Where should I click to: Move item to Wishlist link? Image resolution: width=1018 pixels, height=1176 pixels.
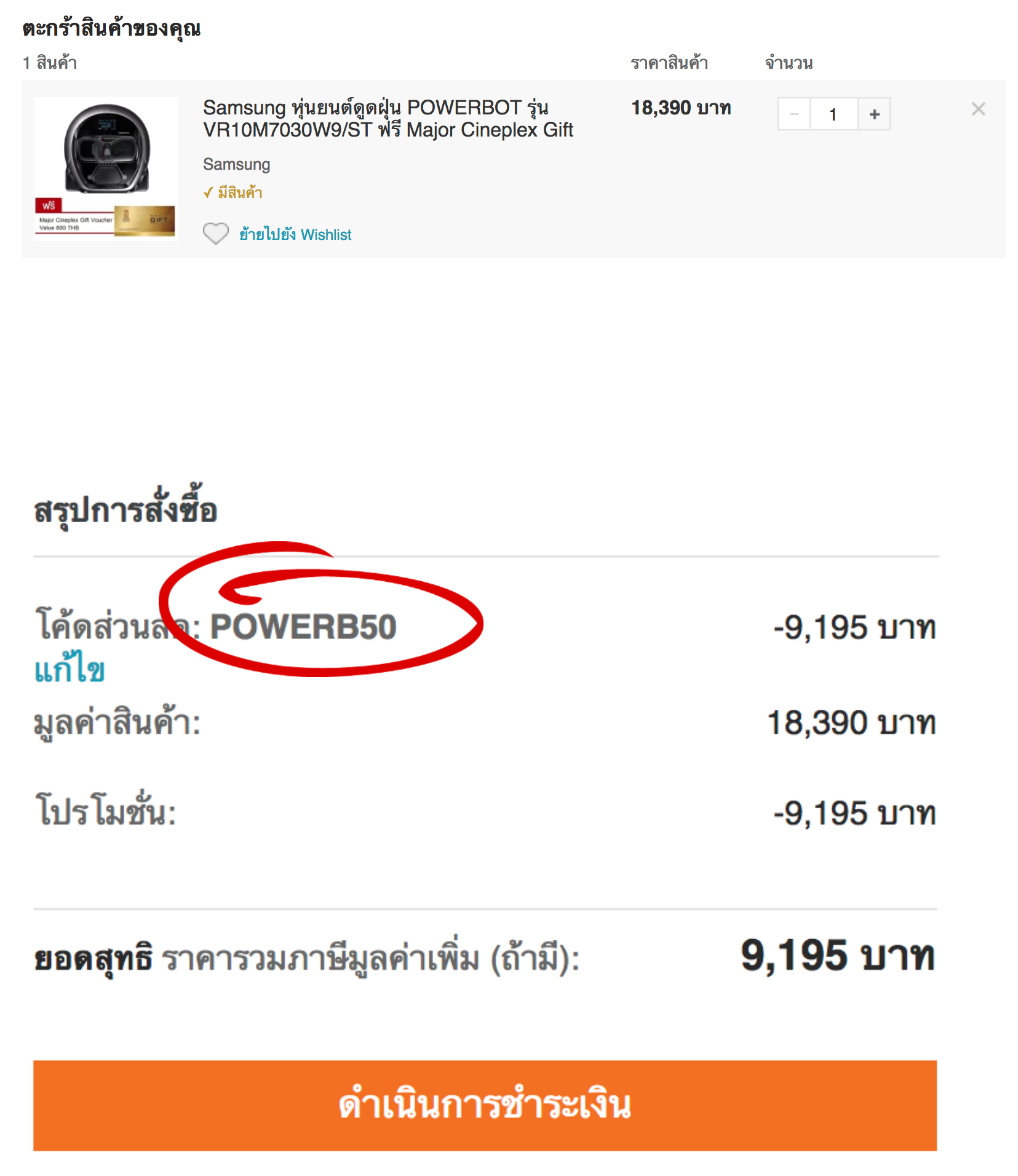tap(295, 234)
